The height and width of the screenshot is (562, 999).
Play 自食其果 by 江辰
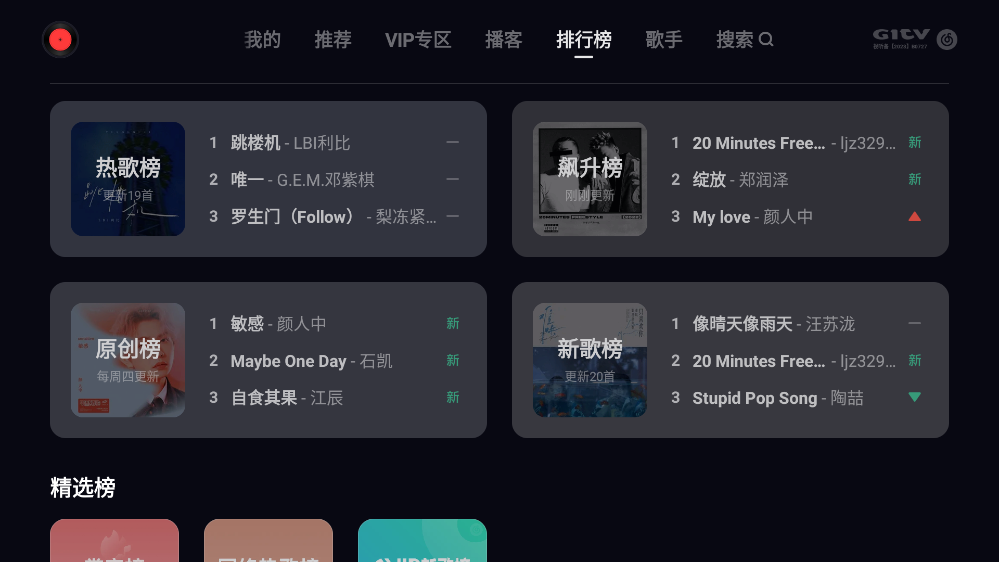pyautogui.click(x=286, y=398)
